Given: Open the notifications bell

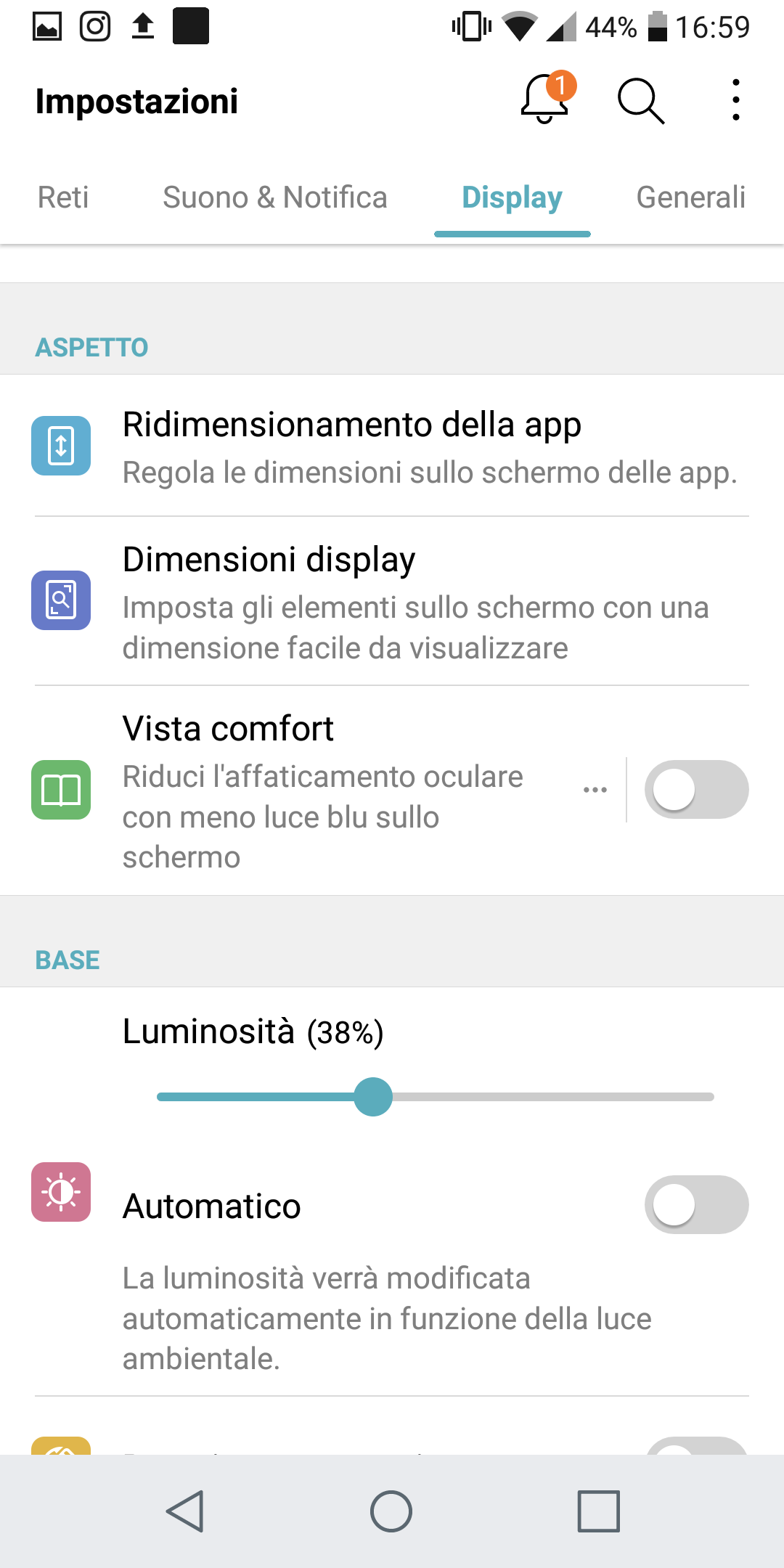Looking at the screenshot, I should (544, 99).
